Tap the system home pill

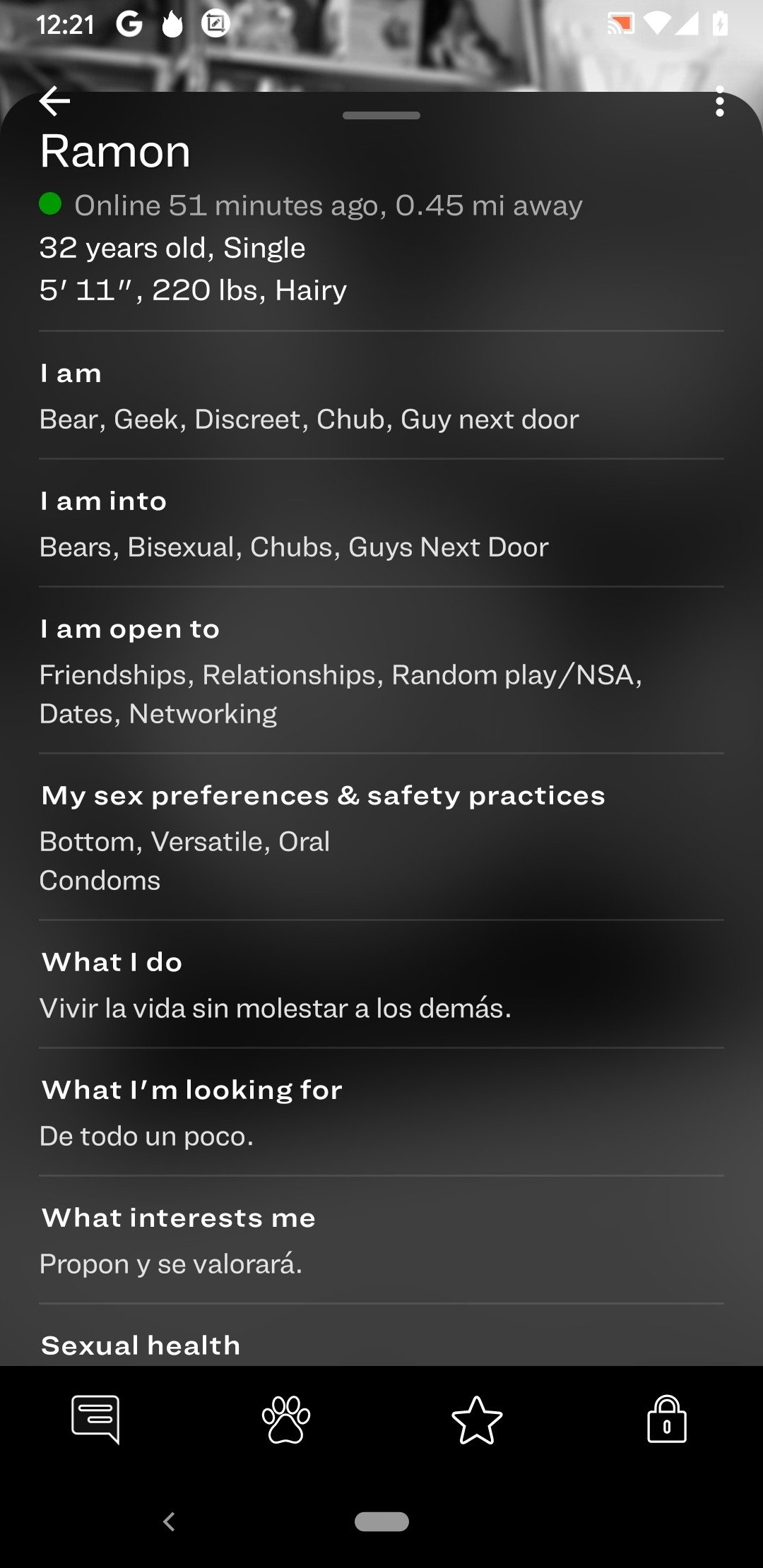tap(381, 1521)
